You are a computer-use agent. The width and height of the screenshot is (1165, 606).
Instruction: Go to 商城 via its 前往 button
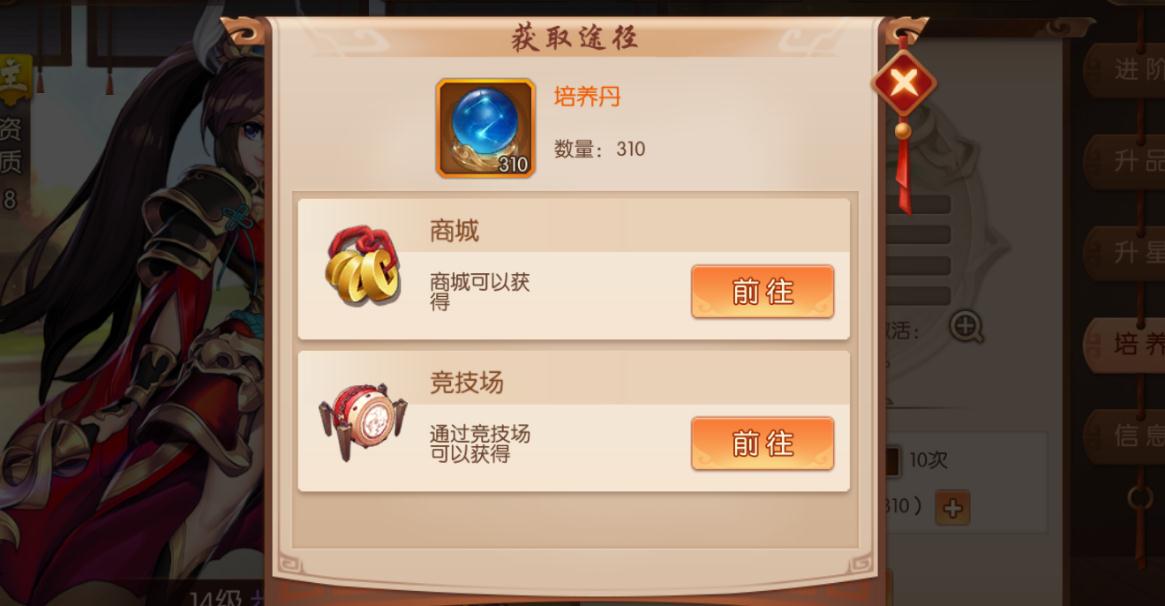[x=762, y=292]
